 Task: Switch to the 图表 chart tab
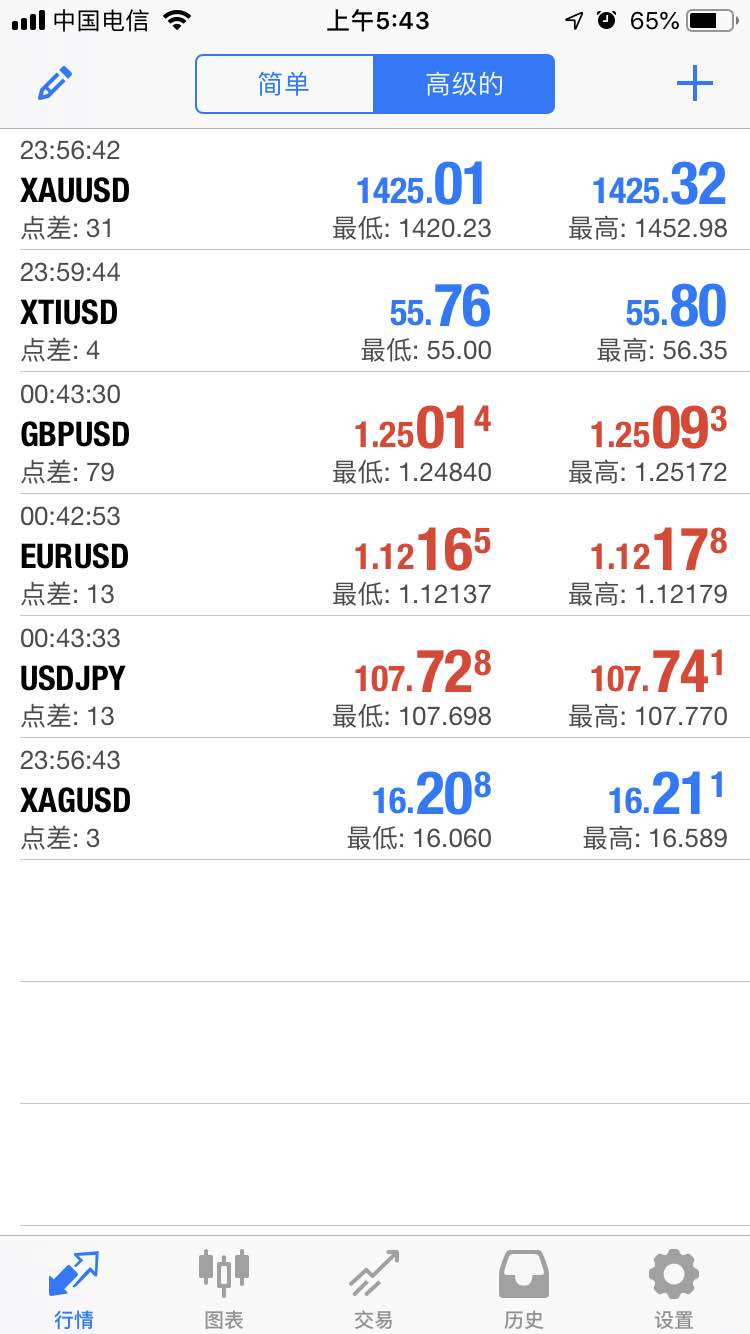(x=224, y=1288)
